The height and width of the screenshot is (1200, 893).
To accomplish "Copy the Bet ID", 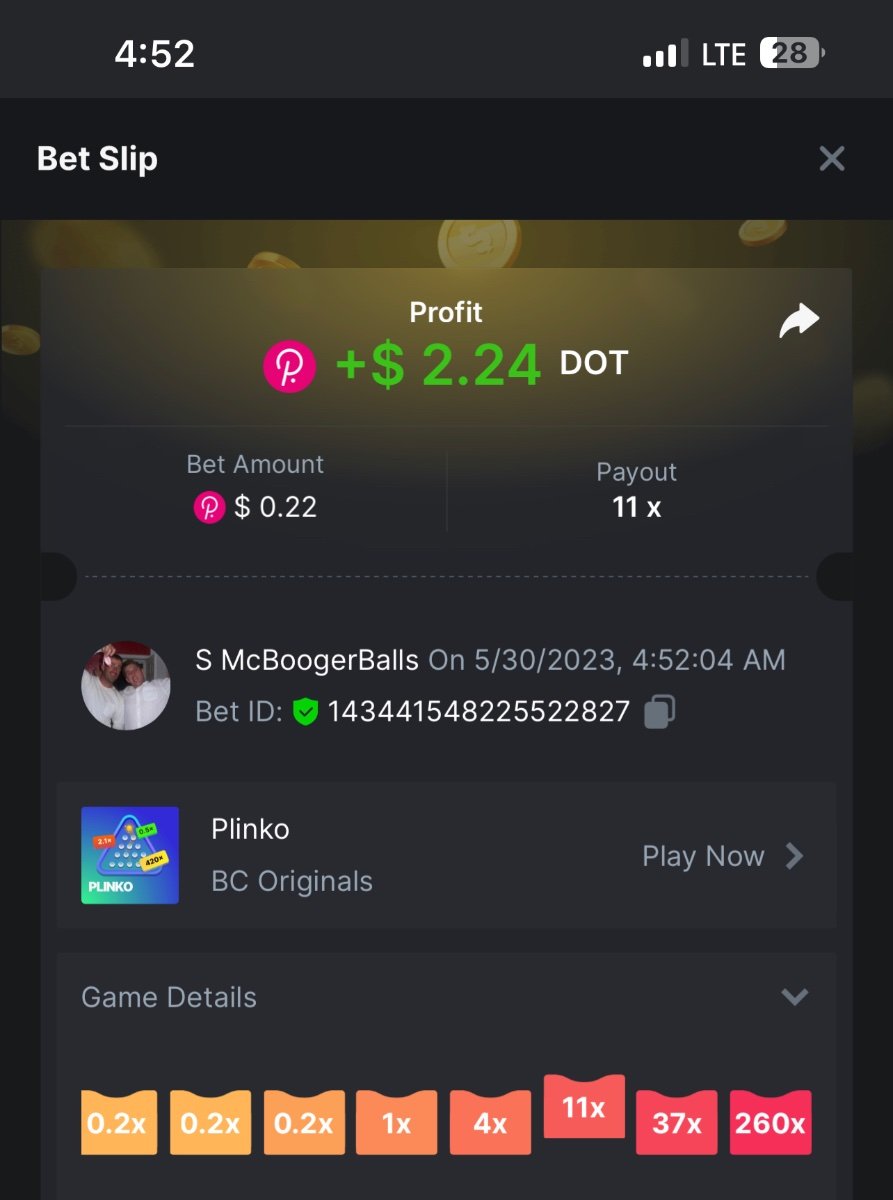I will [659, 712].
